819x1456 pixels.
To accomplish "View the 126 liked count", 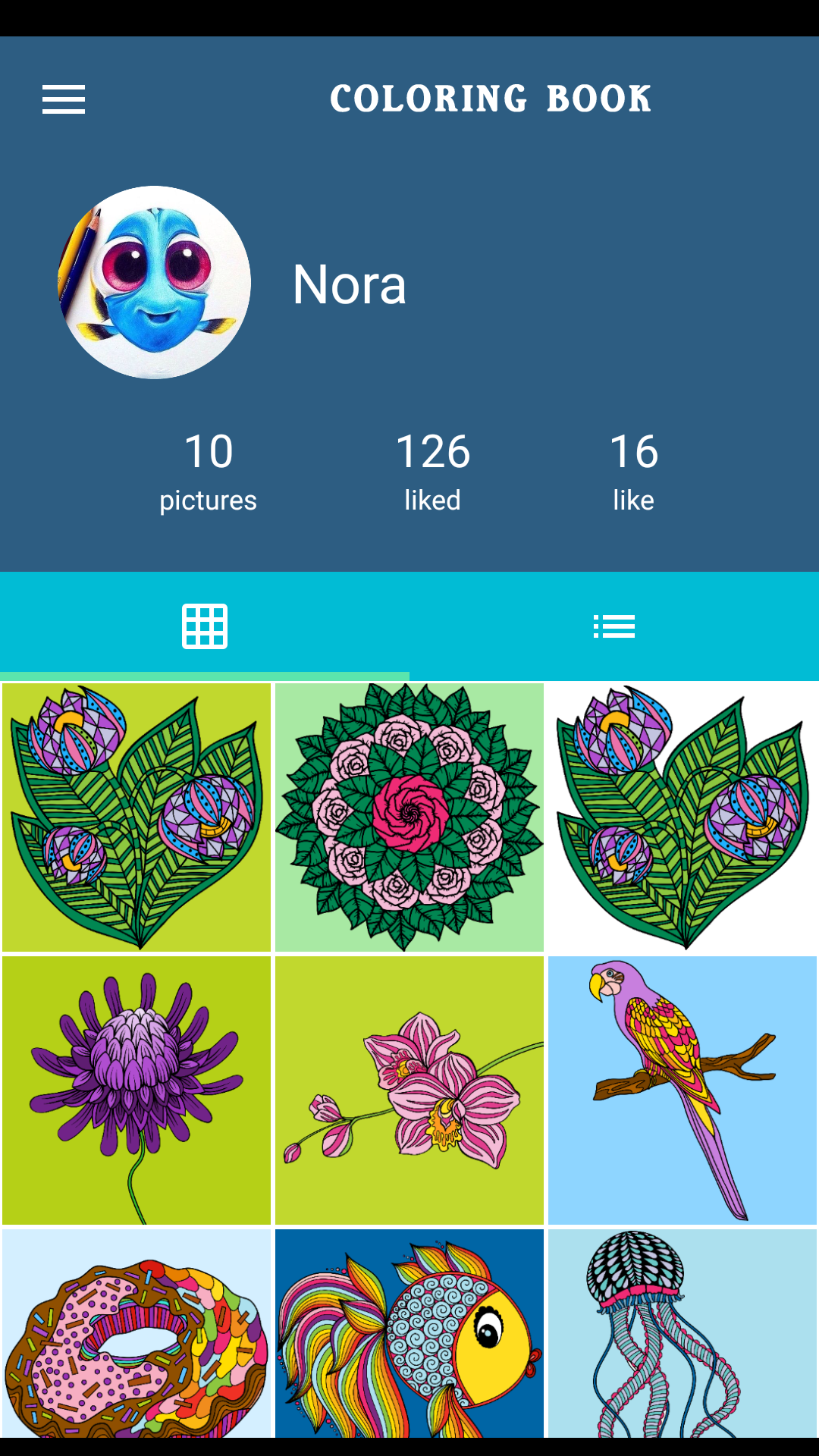I will (433, 470).
